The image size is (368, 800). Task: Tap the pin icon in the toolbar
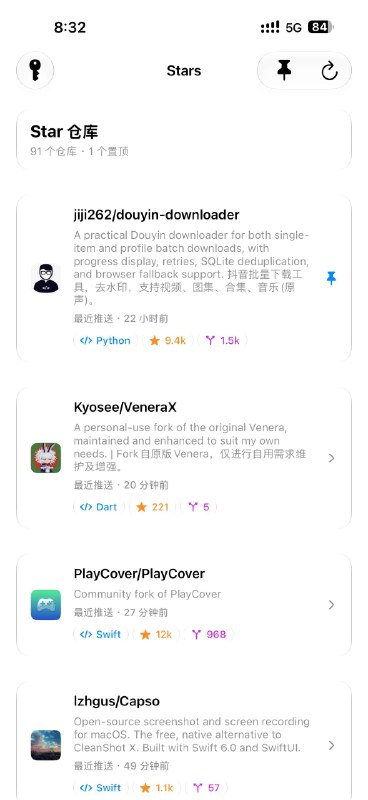point(284,70)
